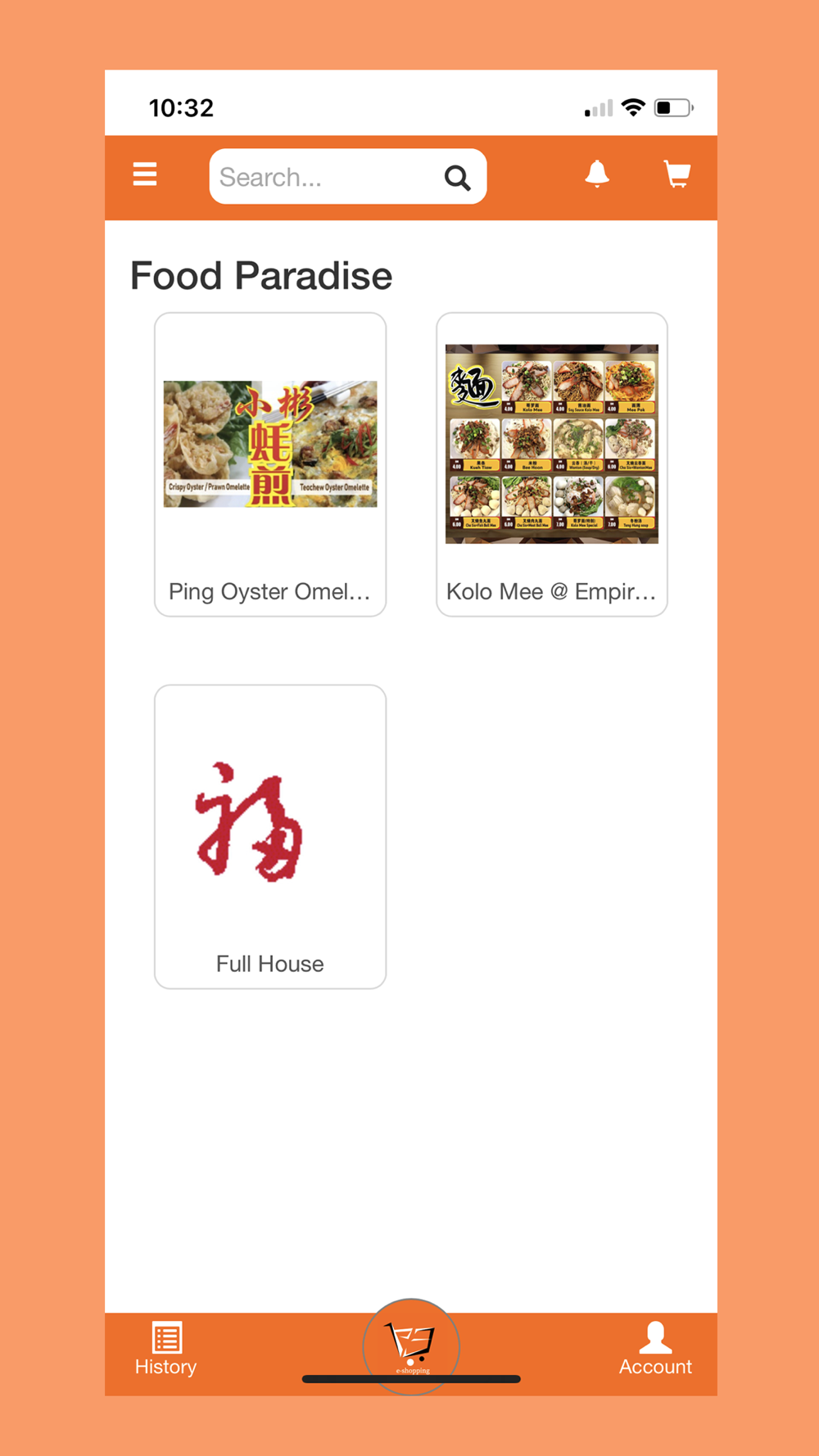The height and width of the screenshot is (1456, 819).
Task: Go to the Account tab
Action: point(655,1350)
